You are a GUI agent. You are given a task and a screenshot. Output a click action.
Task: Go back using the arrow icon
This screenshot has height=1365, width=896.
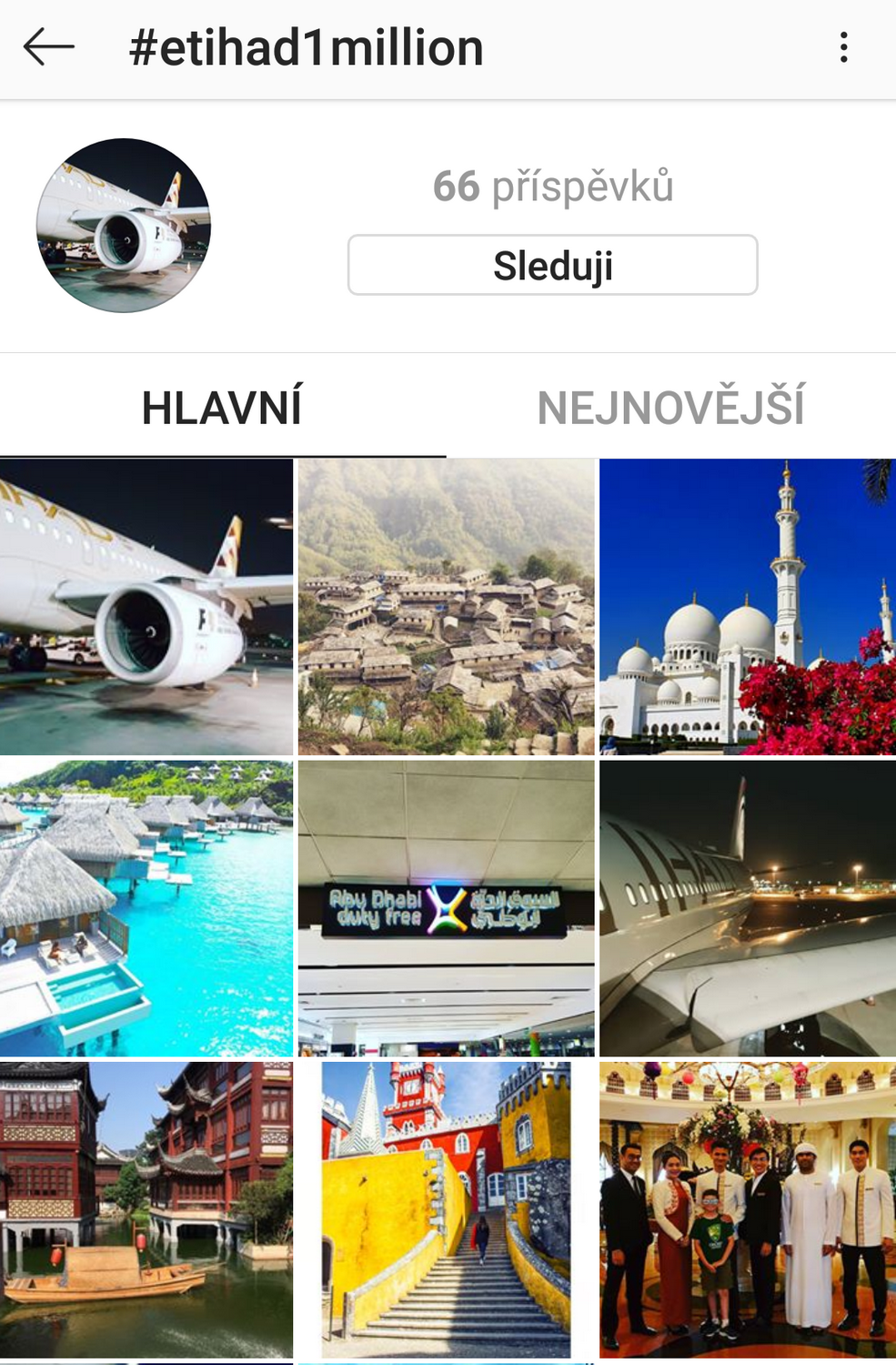pyautogui.click(x=48, y=47)
